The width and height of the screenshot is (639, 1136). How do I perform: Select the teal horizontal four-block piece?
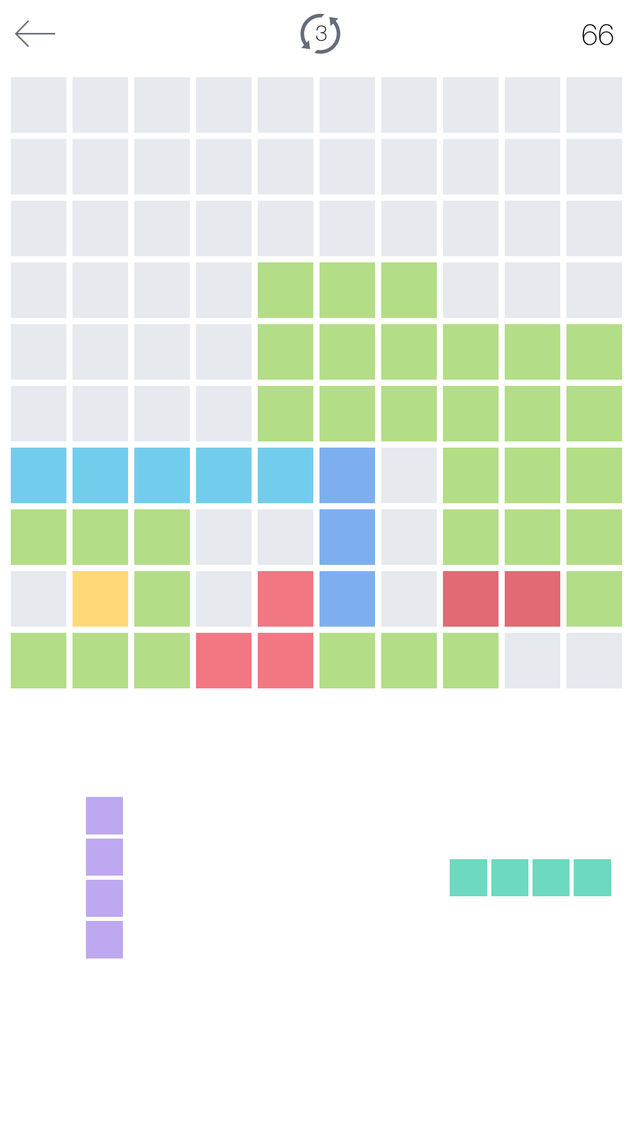coord(530,877)
